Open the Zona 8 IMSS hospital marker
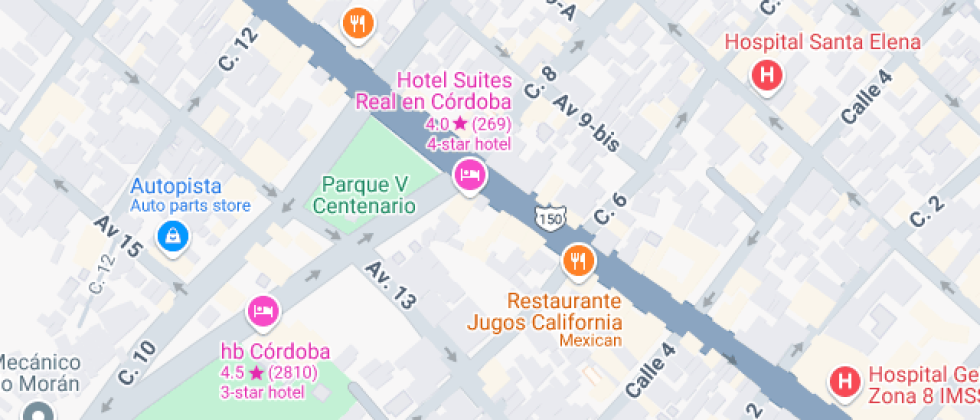Image resolution: width=980 pixels, height=420 pixels. (845, 381)
